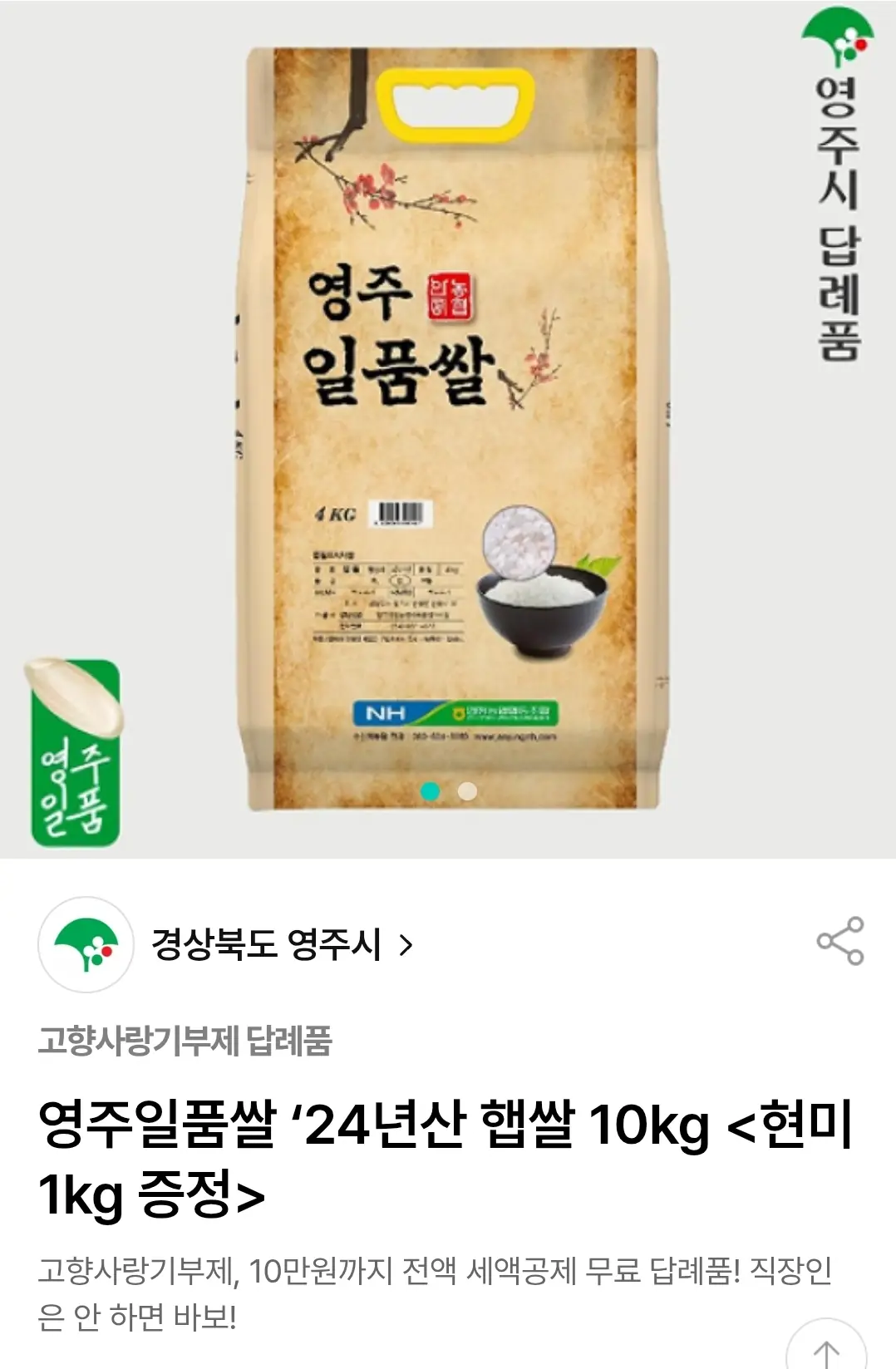Screen dimensions: 896x1369
Task: Share this rice gift product
Action: point(840,942)
